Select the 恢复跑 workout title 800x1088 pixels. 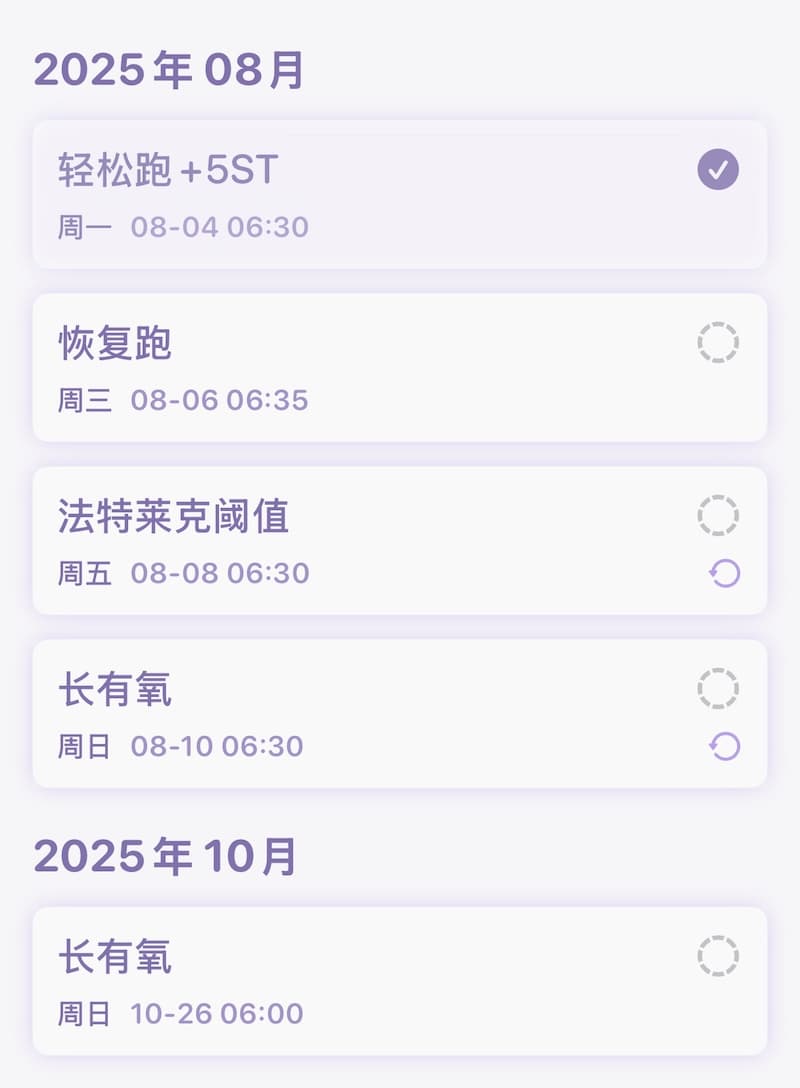pyautogui.click(x=113, y=342)
